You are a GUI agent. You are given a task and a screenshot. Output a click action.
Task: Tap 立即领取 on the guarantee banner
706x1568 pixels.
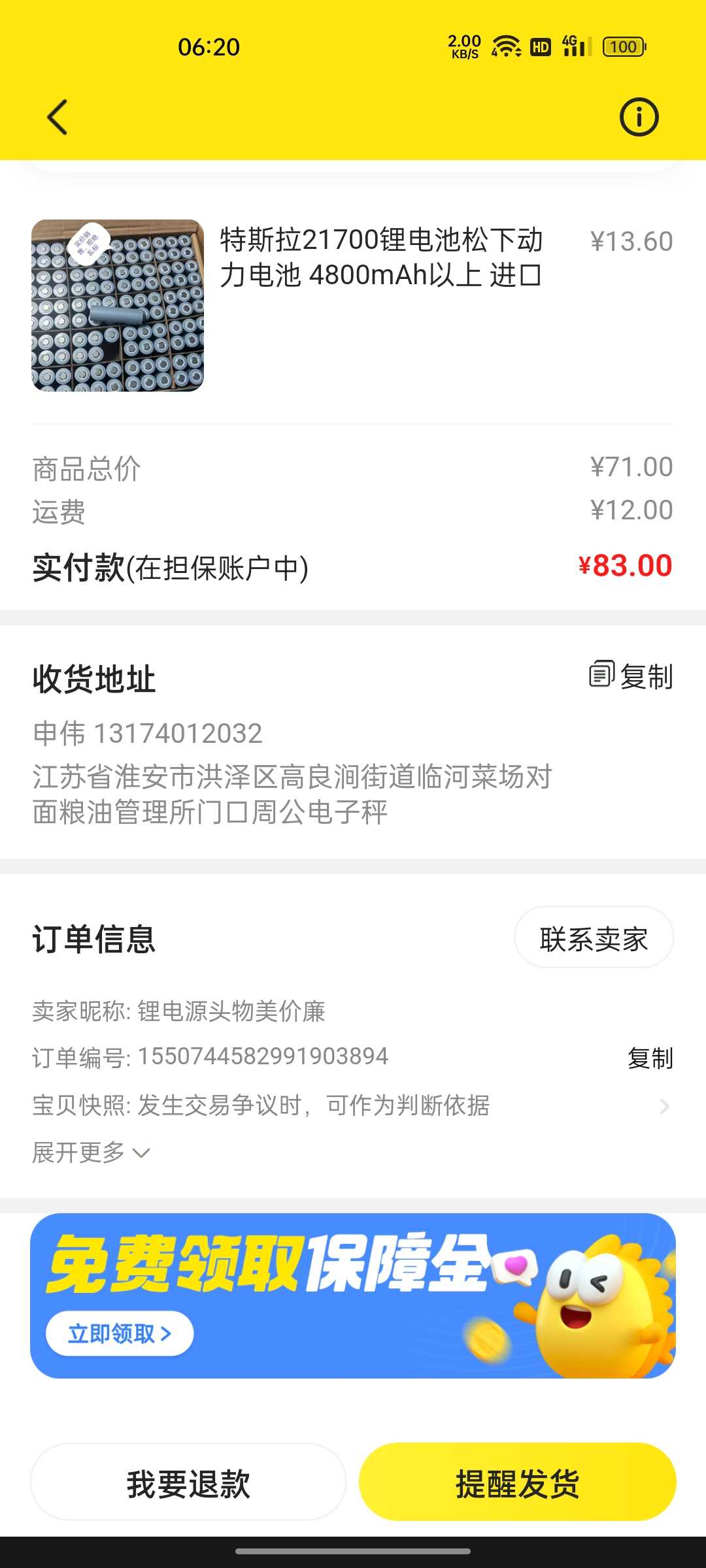(x=120, y=1333)
